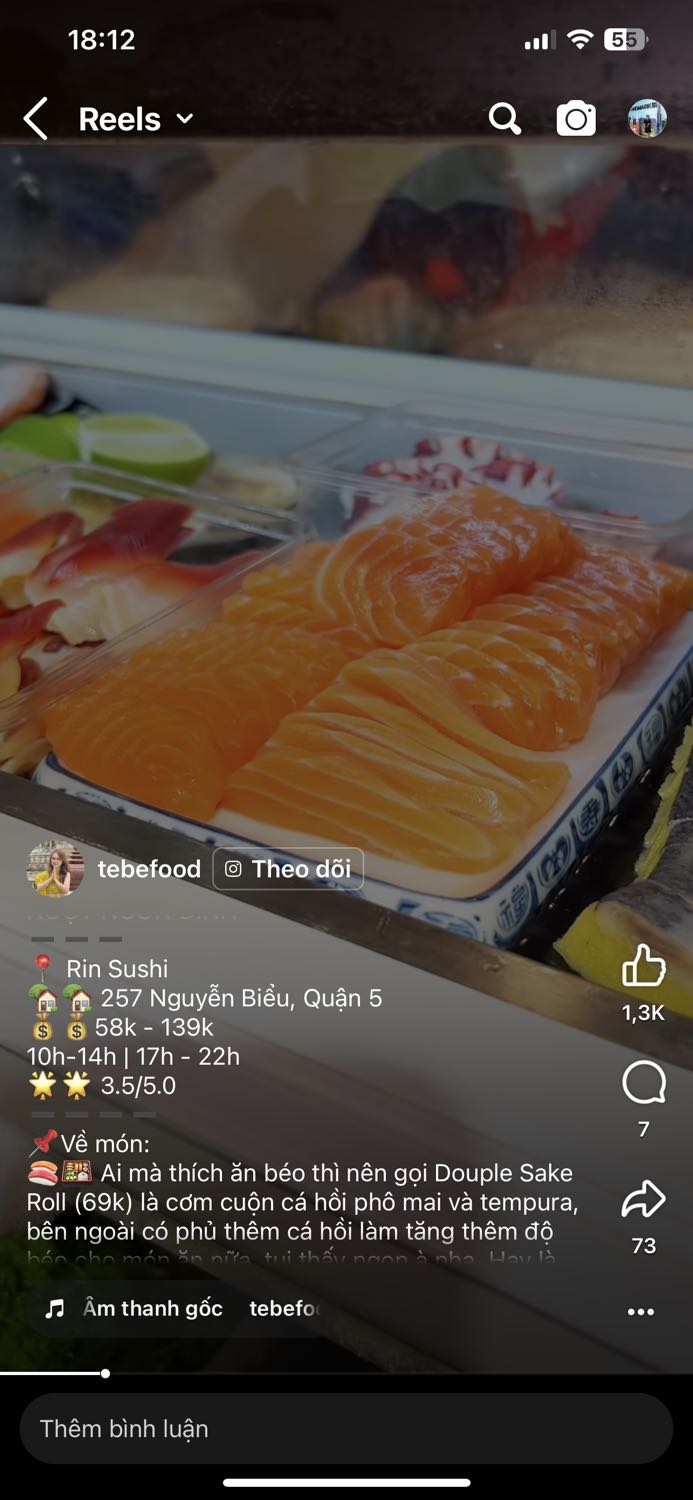Viewport: 693px width, 1500px height.
Task: Open search in Reels
Action: 505,120
